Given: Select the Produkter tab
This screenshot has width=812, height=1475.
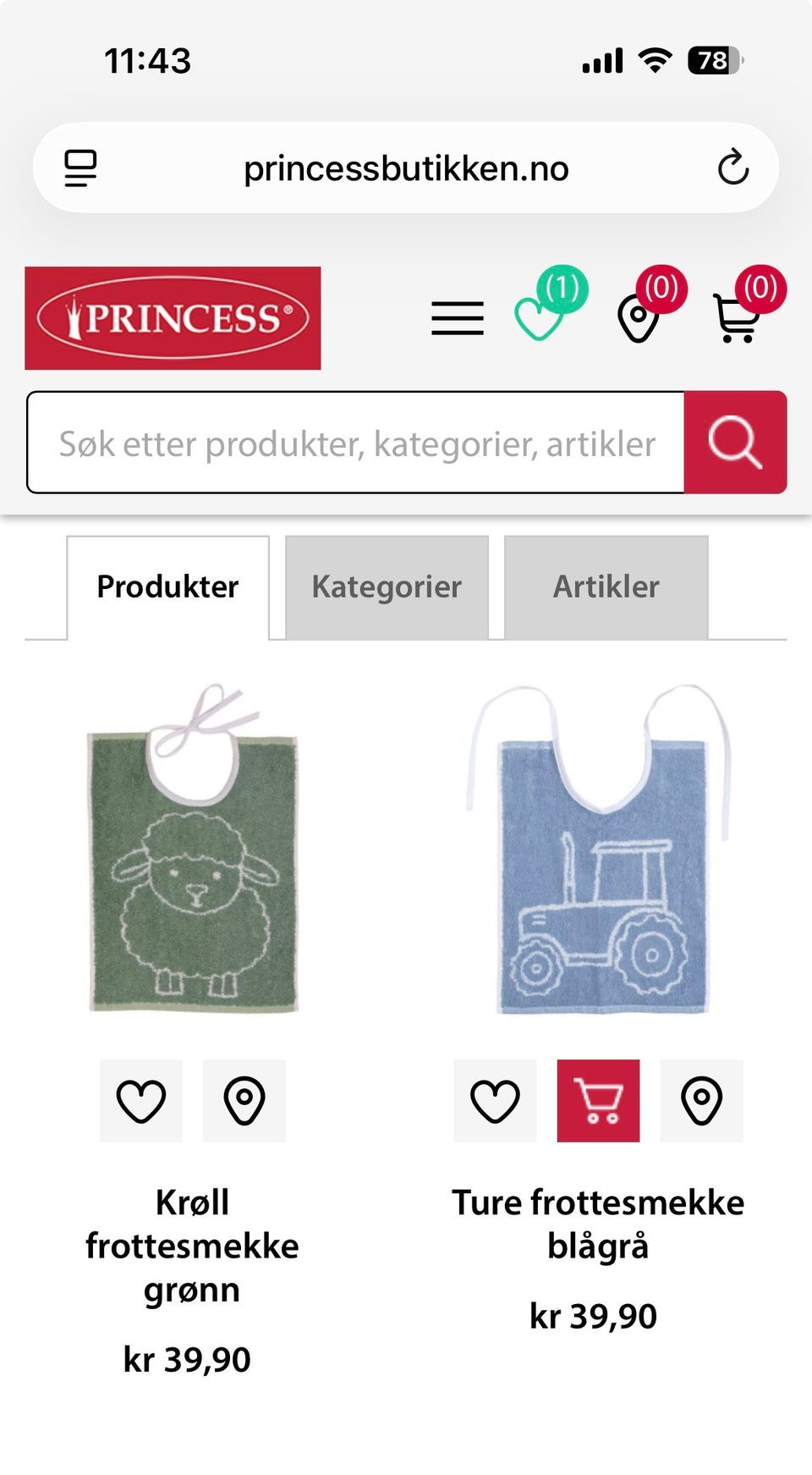Looking at the screenshot, I should click(167, 586).
